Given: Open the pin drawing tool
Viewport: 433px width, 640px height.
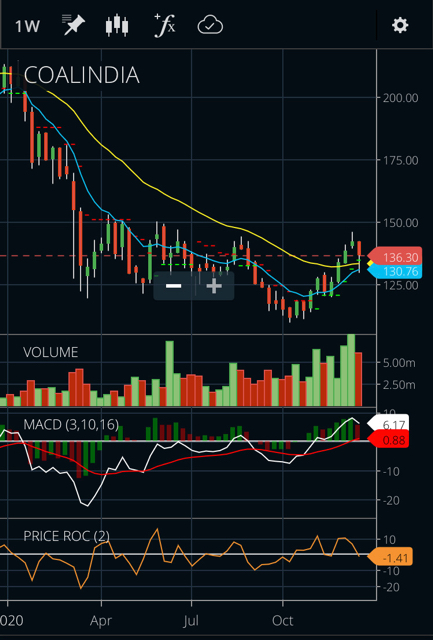Looking at the screenshot, I should click(73, 25).
